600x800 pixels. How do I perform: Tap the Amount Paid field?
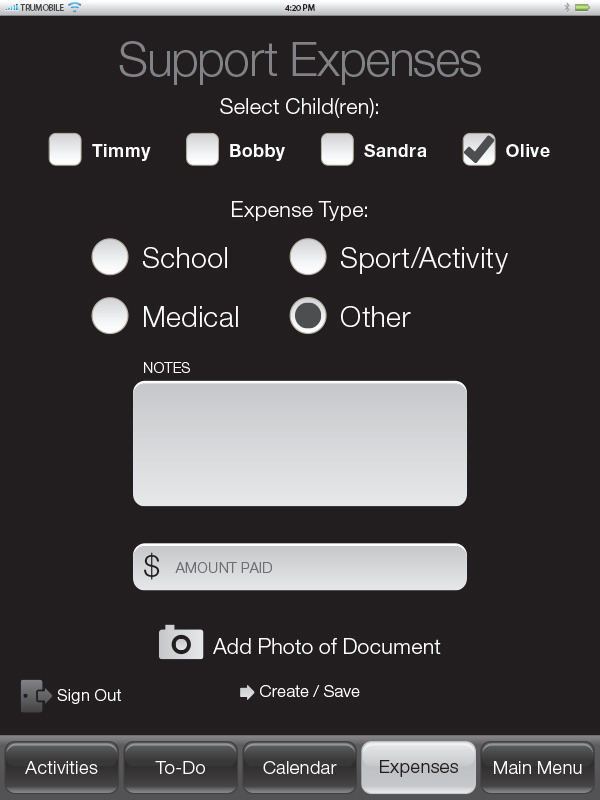(300, 567)
